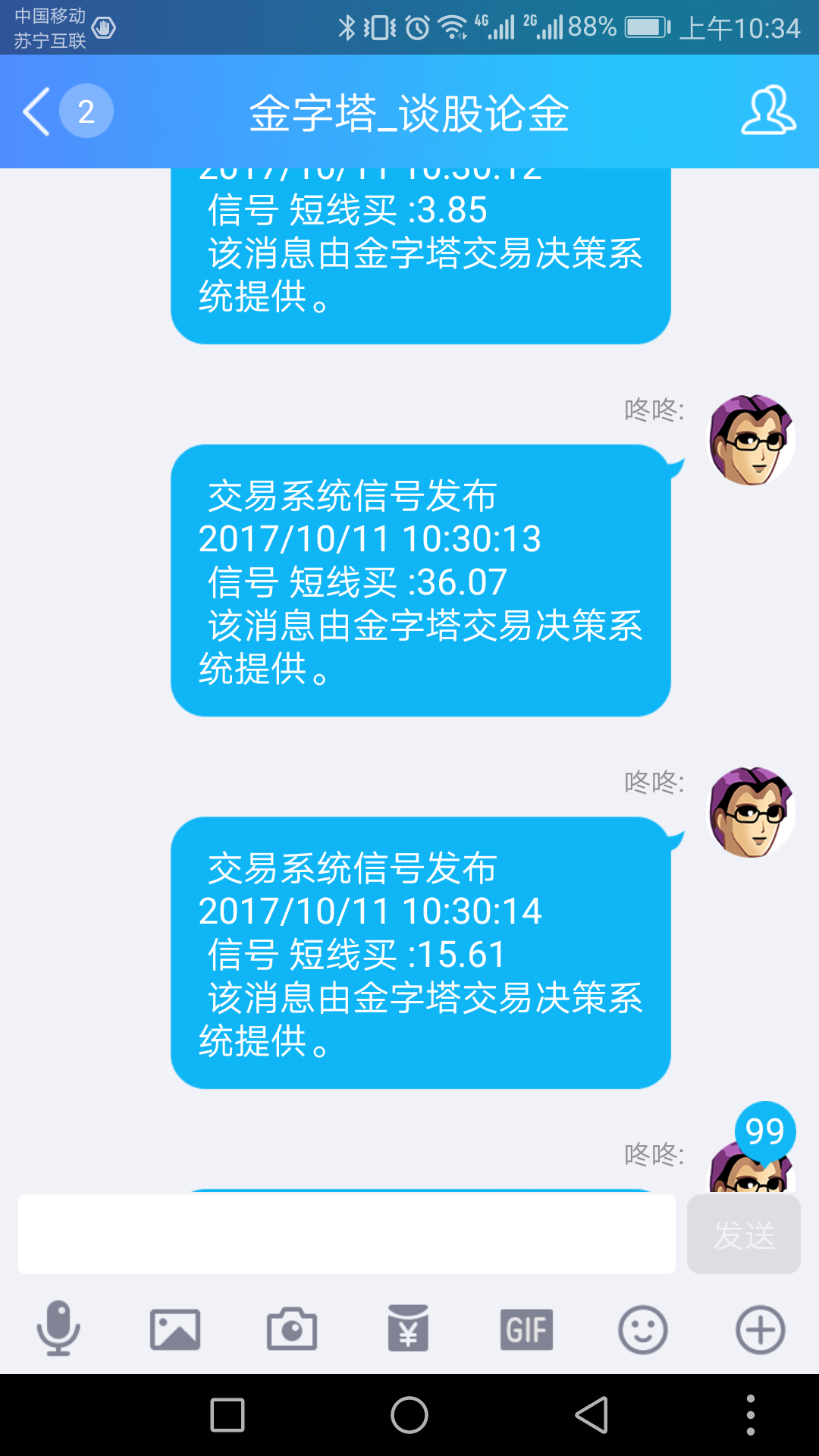Screen dimensions: 819x1456
Task: Open 咚咚's avatar above the 10:30:14 message
Action: [x=751, y=812]
